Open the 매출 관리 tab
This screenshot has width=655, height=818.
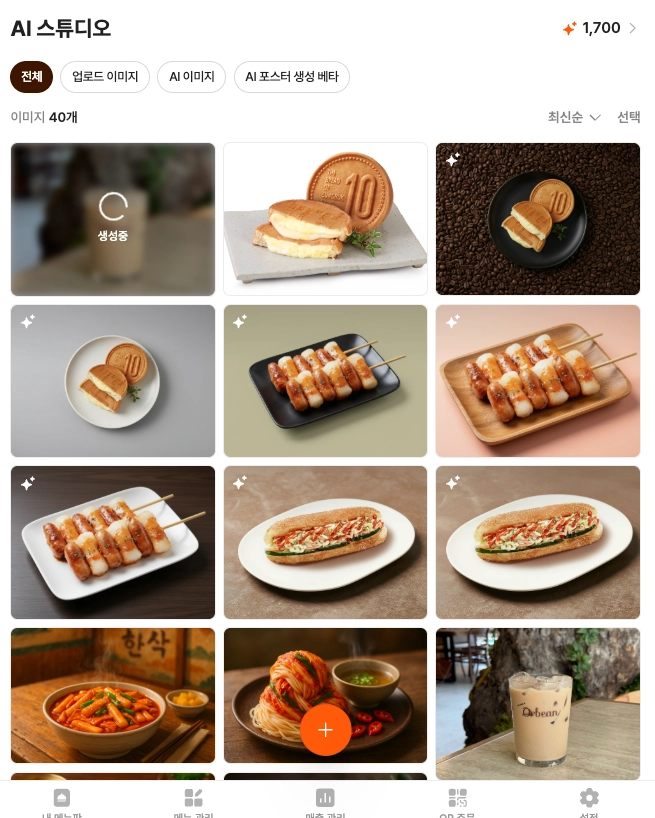coord(325,801)
